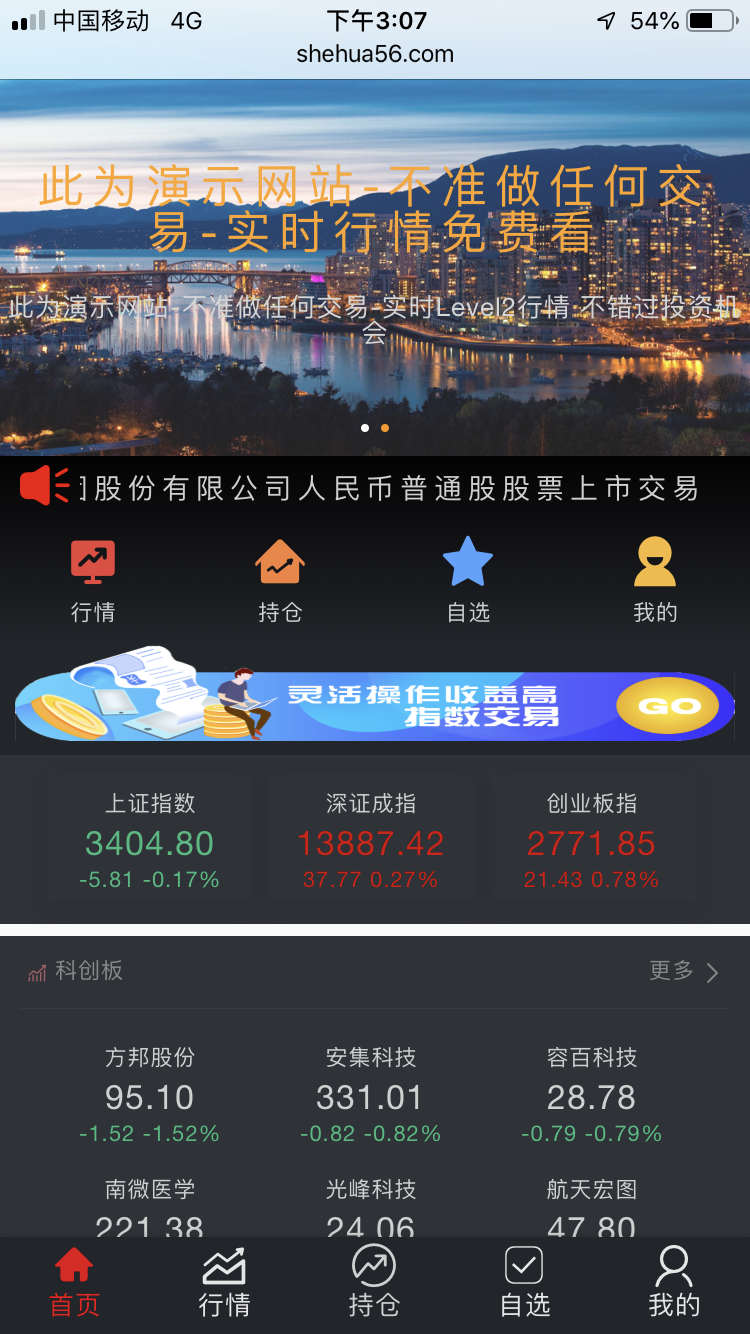This screenshot has width=750, height=1334.
Task: Switch to the 行情 tab in bottom bar
Action: click(224, 1282)
